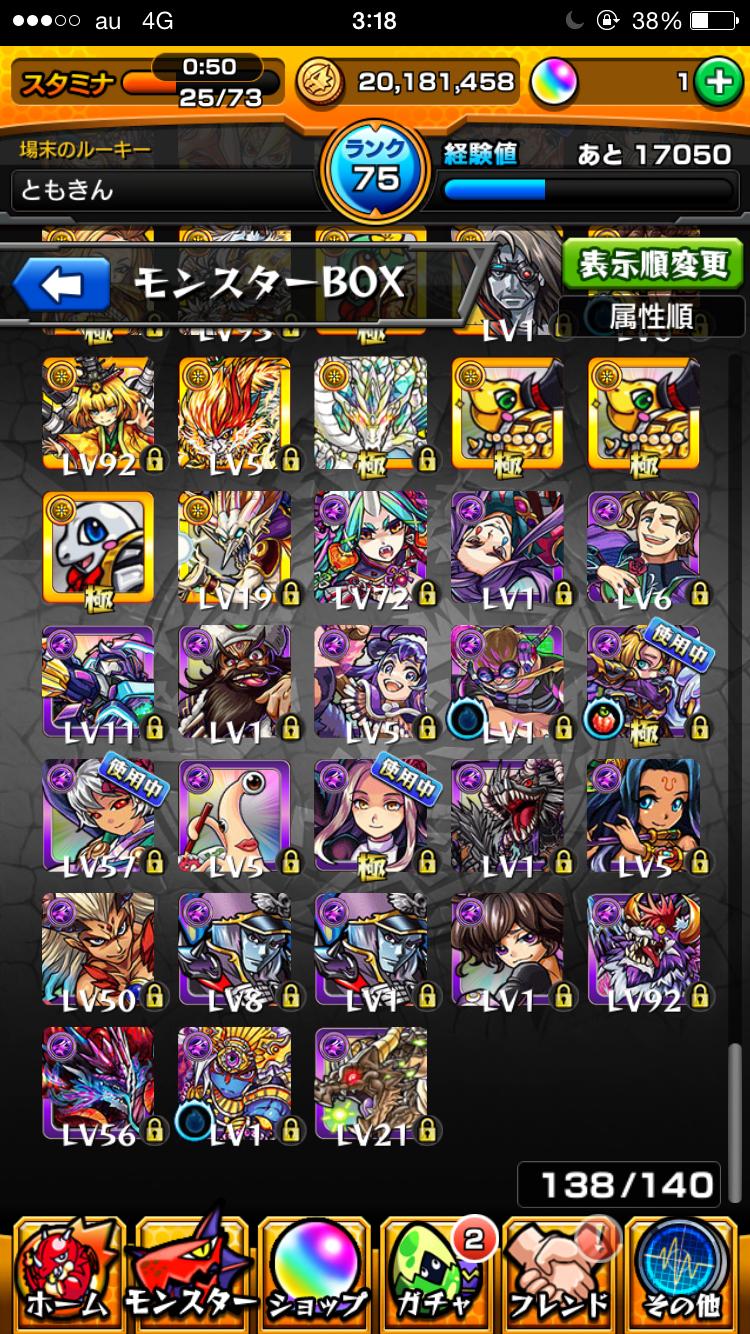Screen dimensions: 750x1334
Task: Open the LV56 dark dragon monster
Action: point(98,1084)
